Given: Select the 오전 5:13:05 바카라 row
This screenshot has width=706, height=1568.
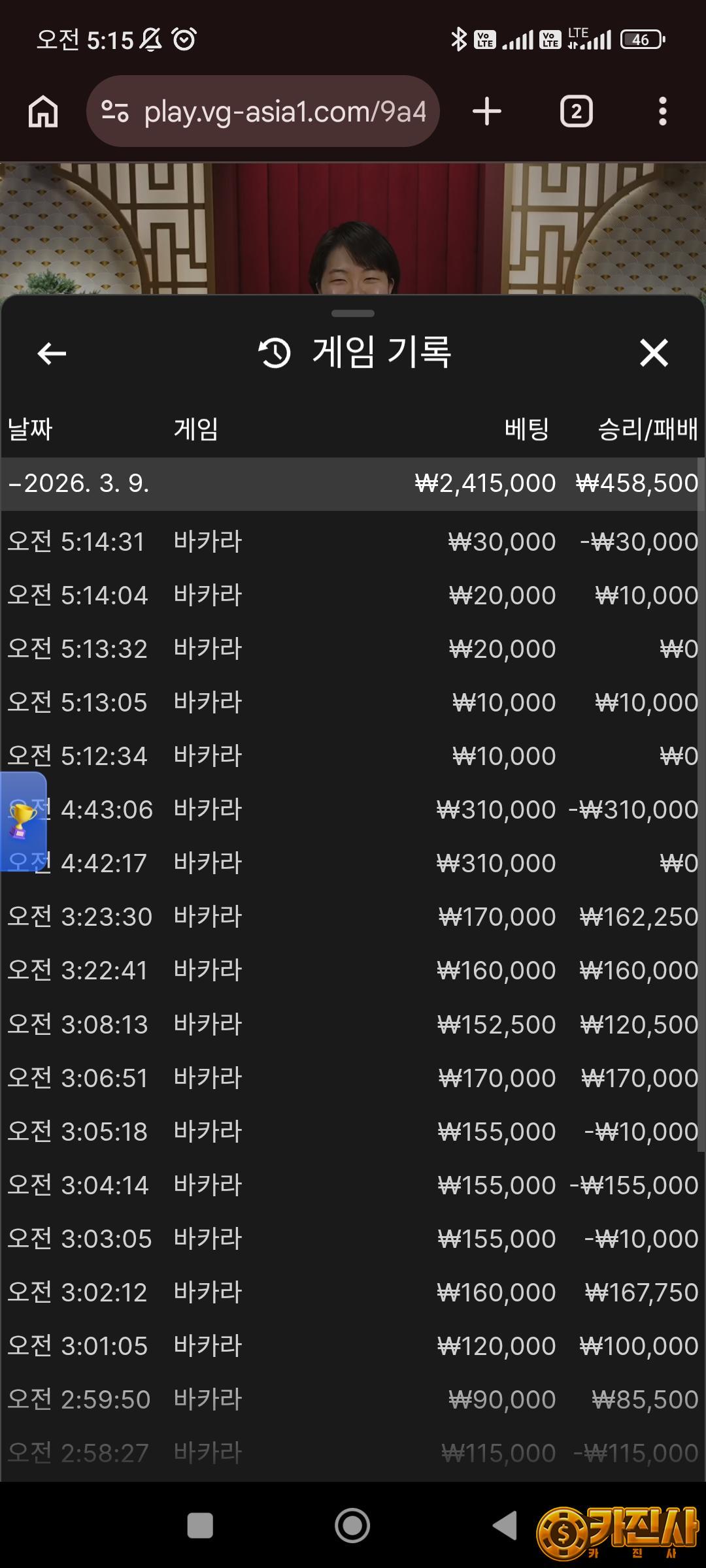Looking at the screenshot, I should tap(353, 702).
